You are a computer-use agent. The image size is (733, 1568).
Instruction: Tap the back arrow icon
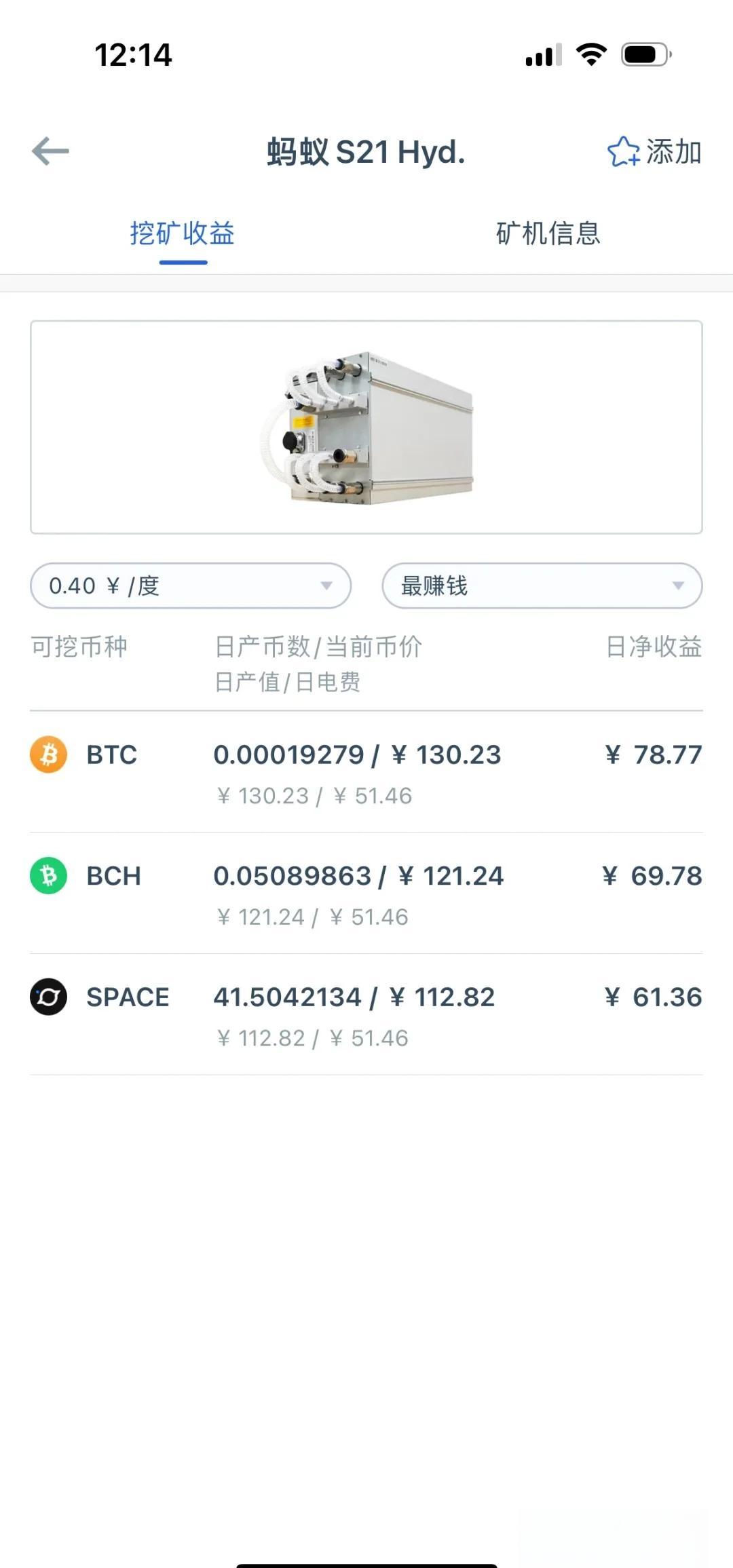tap(51, 151)
